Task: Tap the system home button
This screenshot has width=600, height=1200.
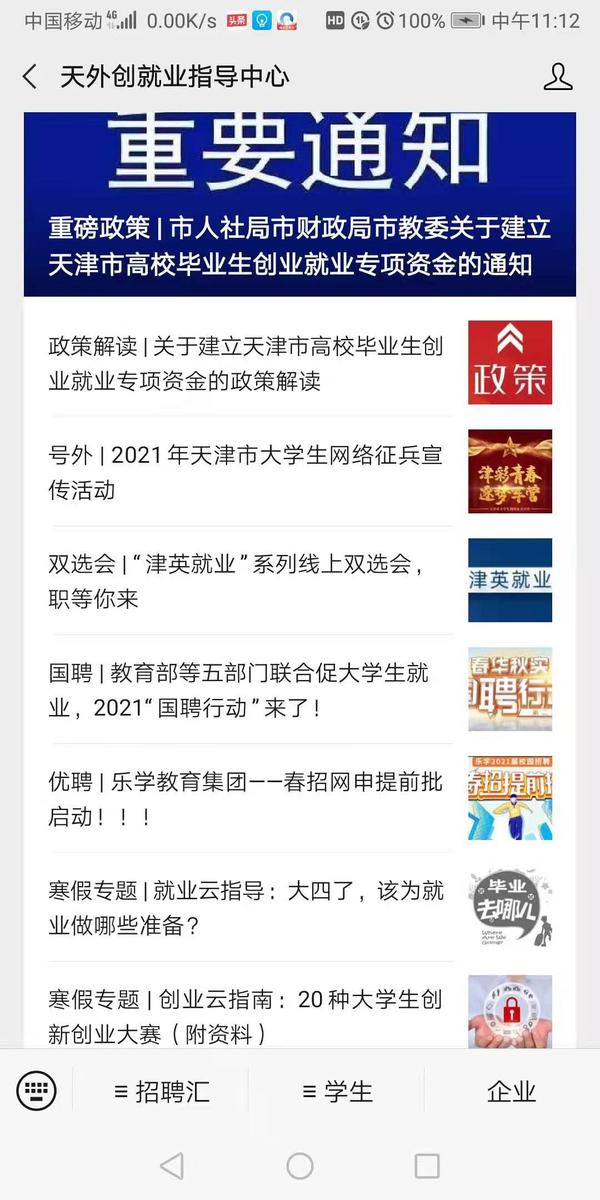Action: (300, 1165)
